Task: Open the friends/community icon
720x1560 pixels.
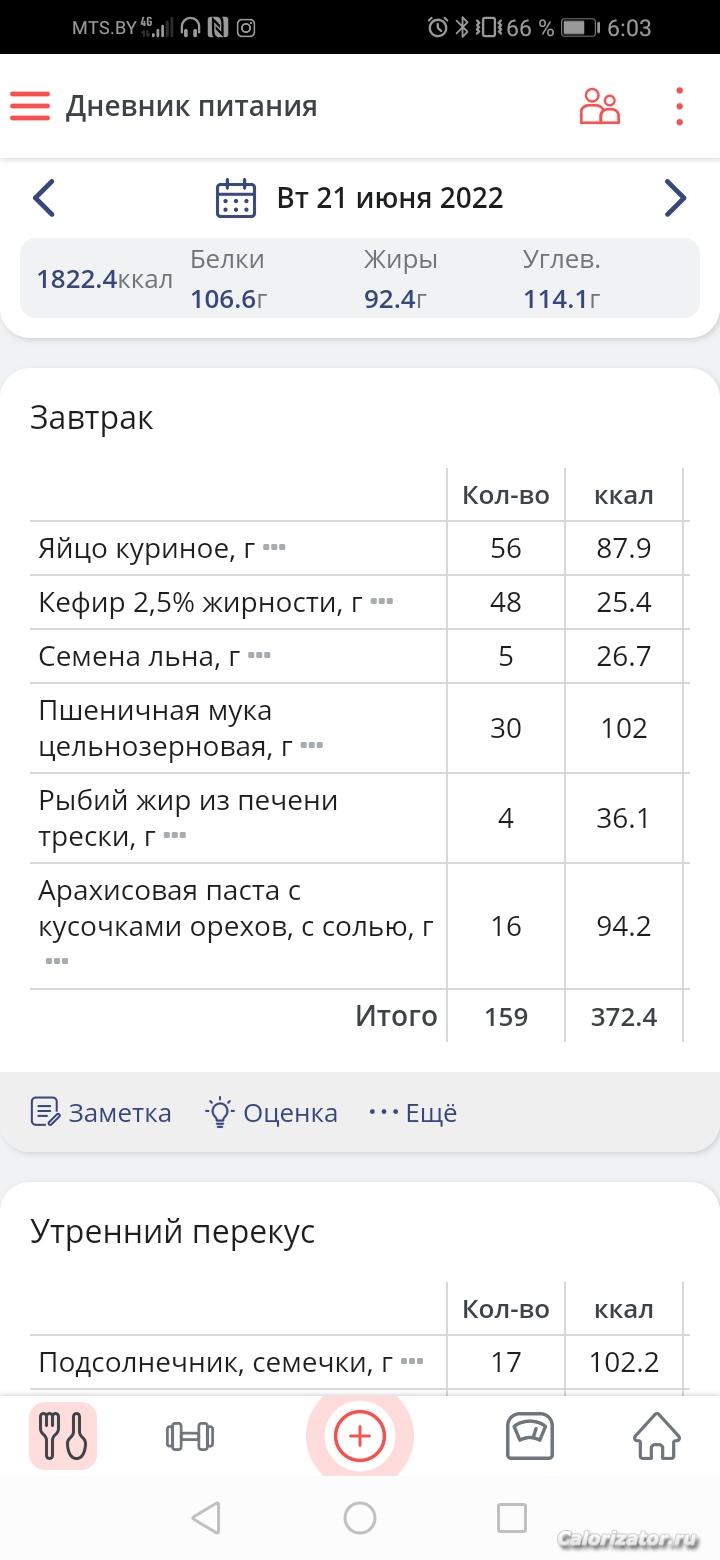Action: [599, 106]
